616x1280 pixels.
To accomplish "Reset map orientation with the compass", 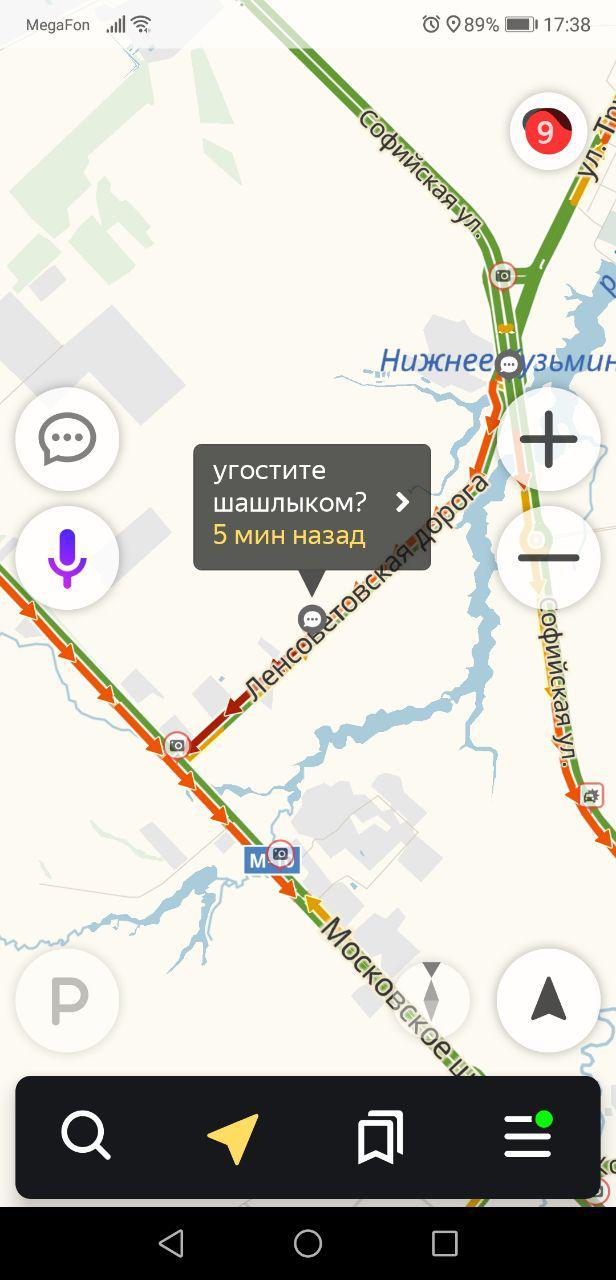I will pos(431,999).
